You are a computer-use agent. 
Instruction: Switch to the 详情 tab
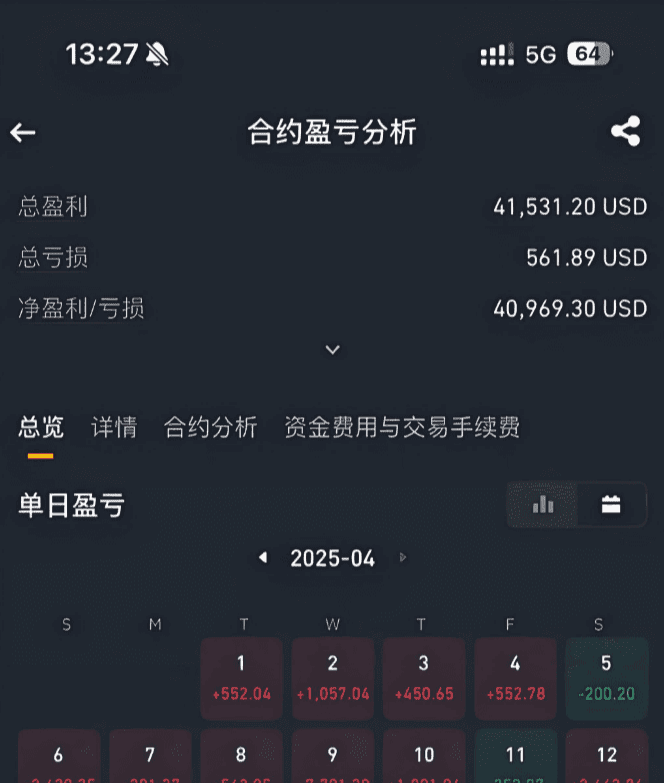114,428
